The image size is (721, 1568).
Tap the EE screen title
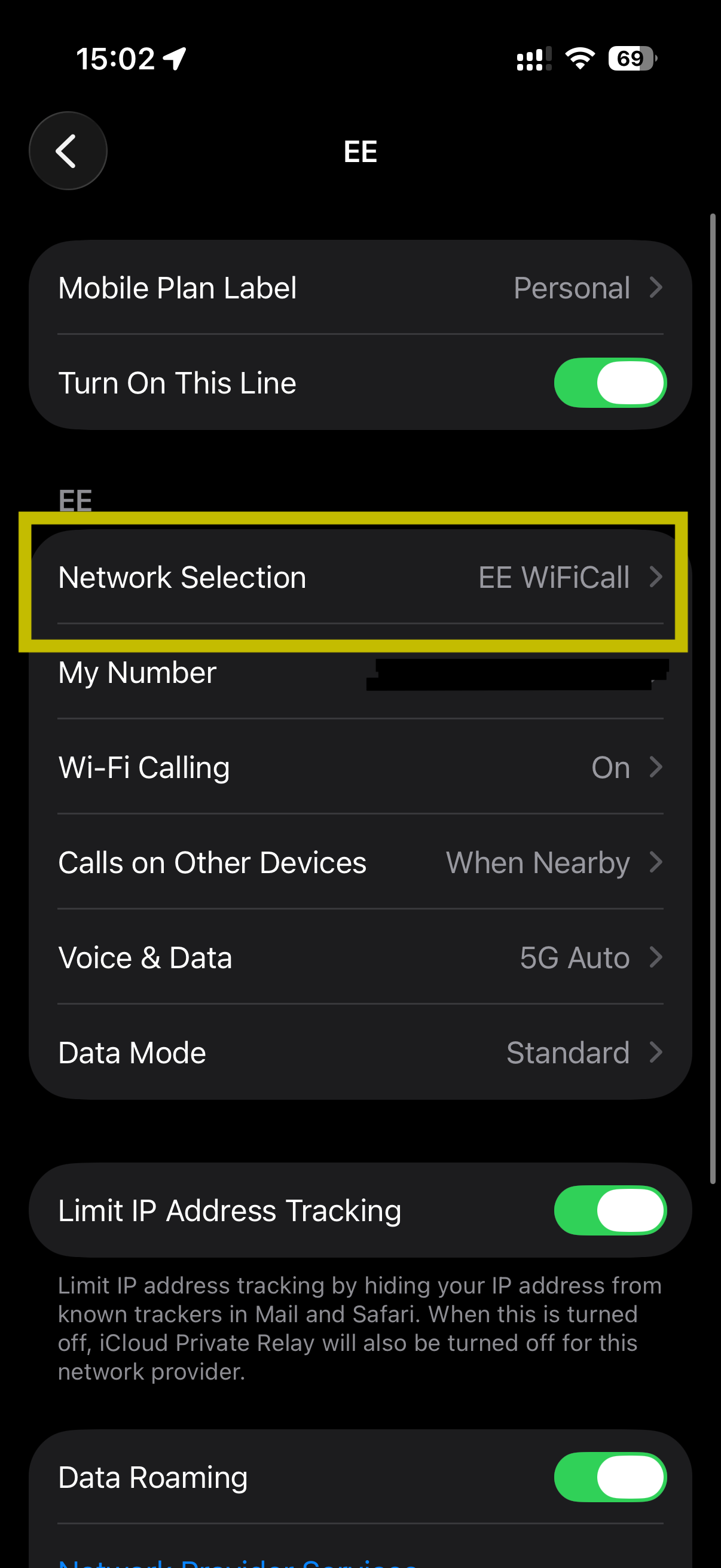(x=360, y=150)
